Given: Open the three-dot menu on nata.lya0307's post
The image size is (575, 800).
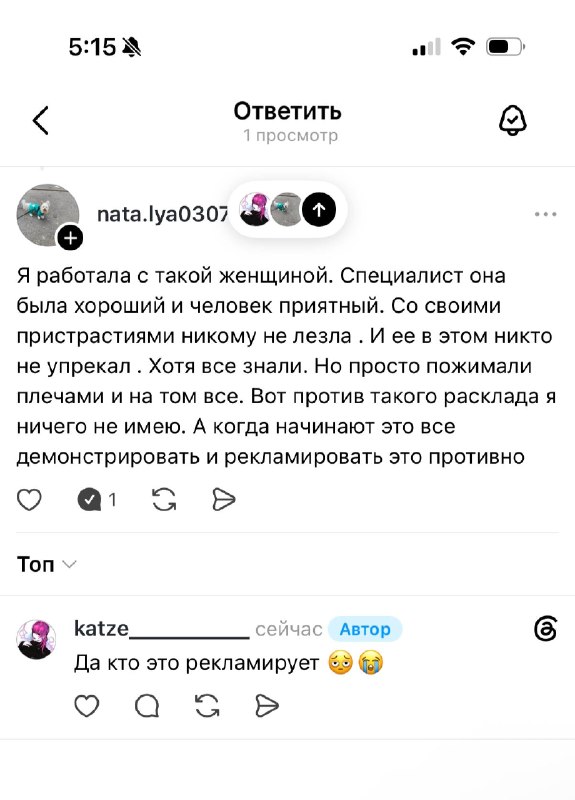Looking at the screenshot, I should pyautogui.click(x=545, y=214).
